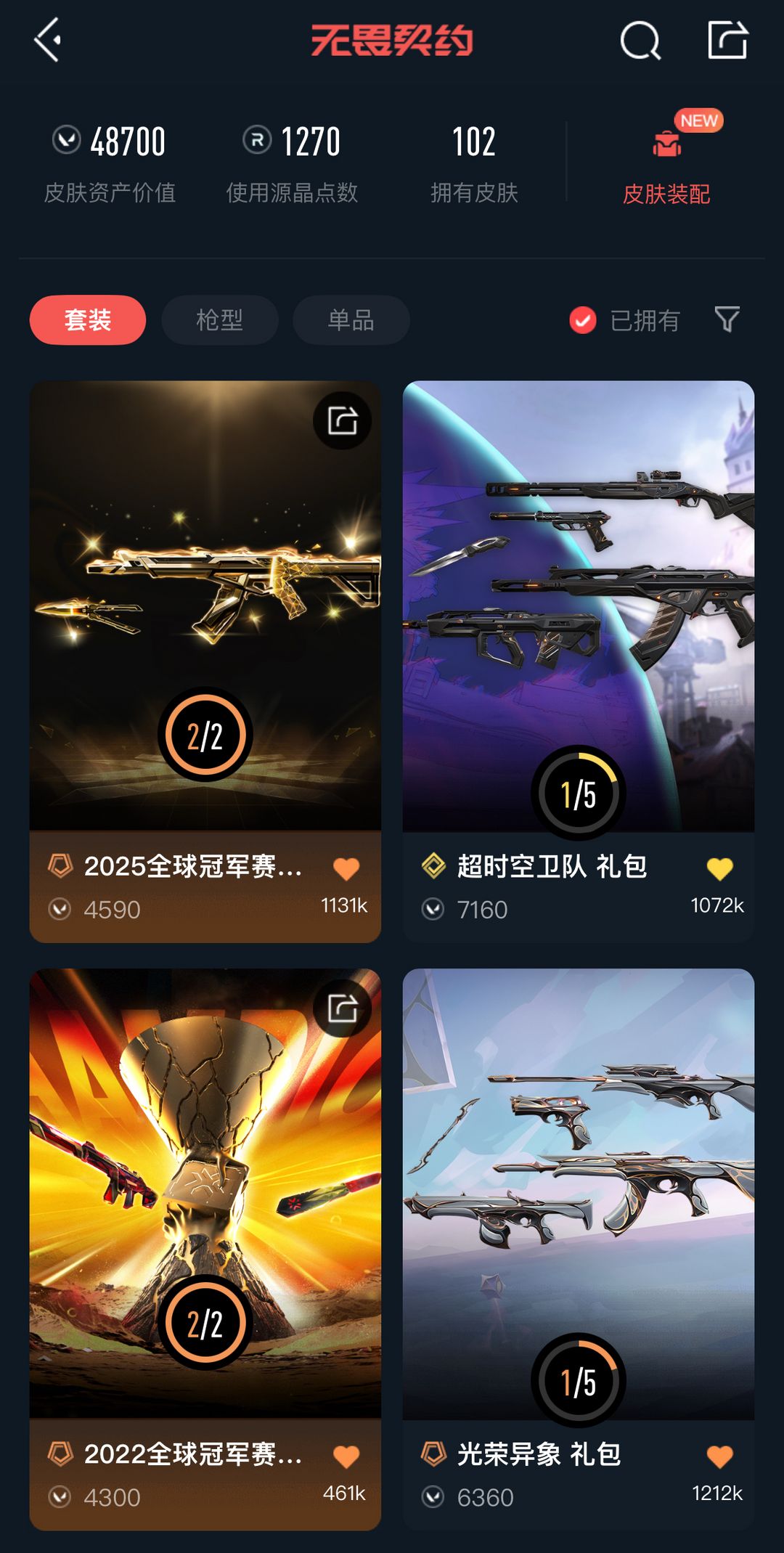Share the 2022全球冠军赛 bundle card
This screenshot has height=1553, width=784.
pos(342,1008)
